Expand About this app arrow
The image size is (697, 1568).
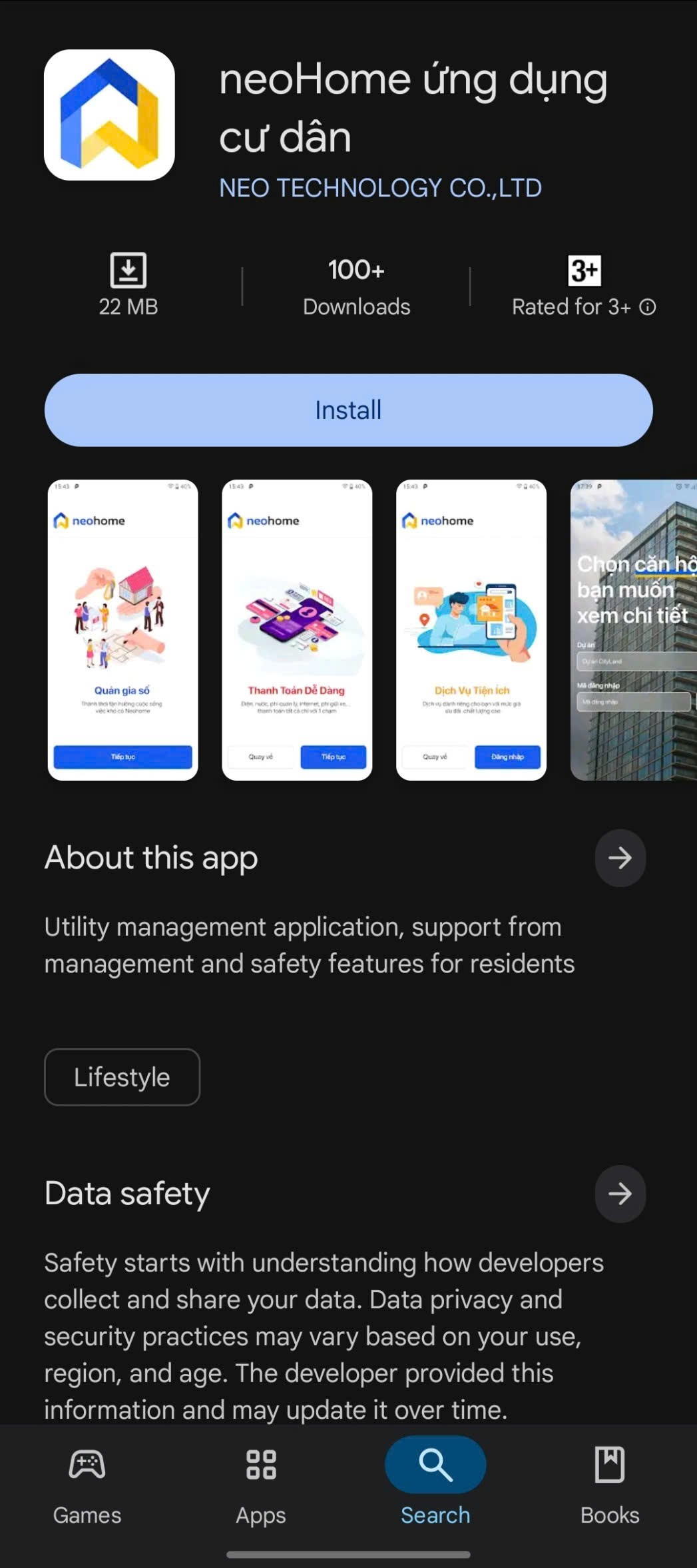click(x=620, y=858)
